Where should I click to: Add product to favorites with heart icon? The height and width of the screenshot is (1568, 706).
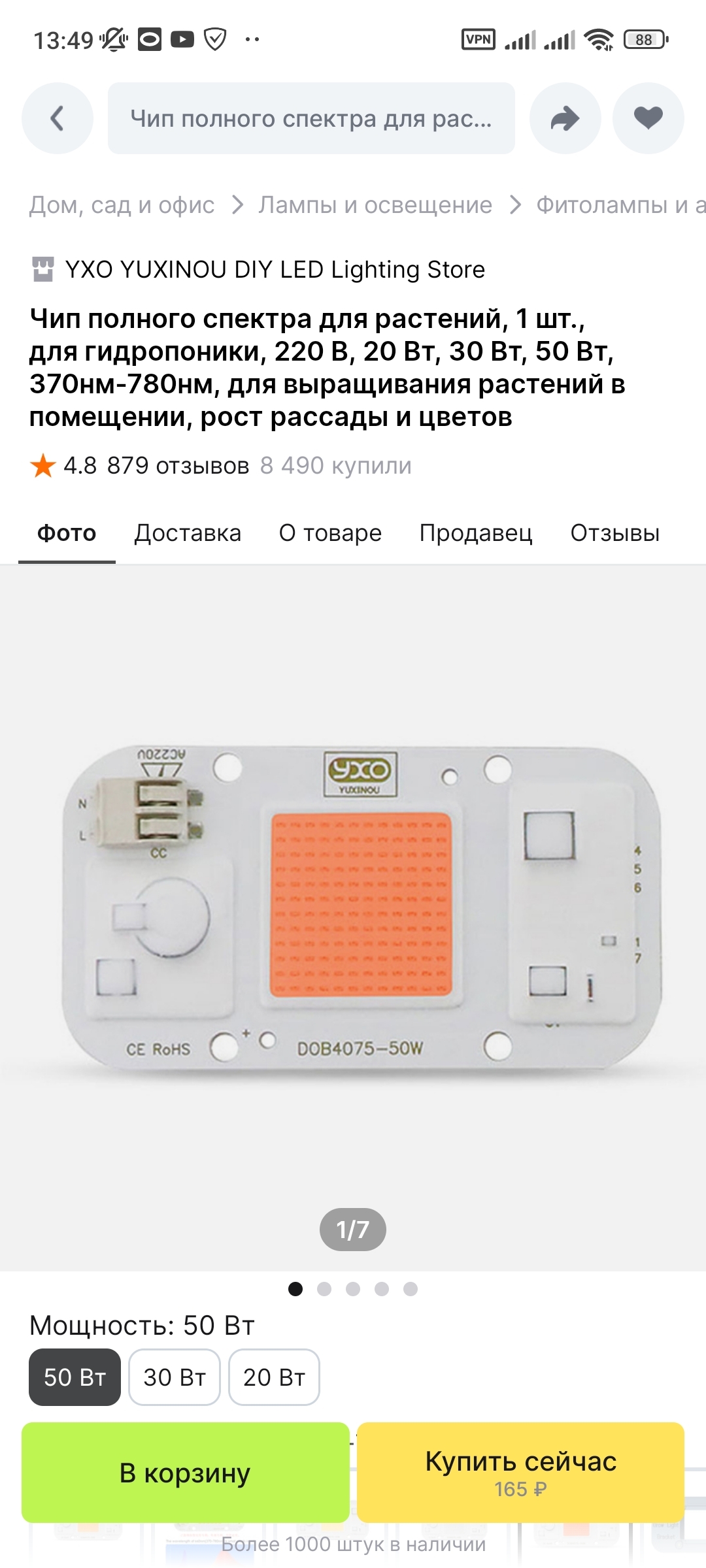pos(648,118)
